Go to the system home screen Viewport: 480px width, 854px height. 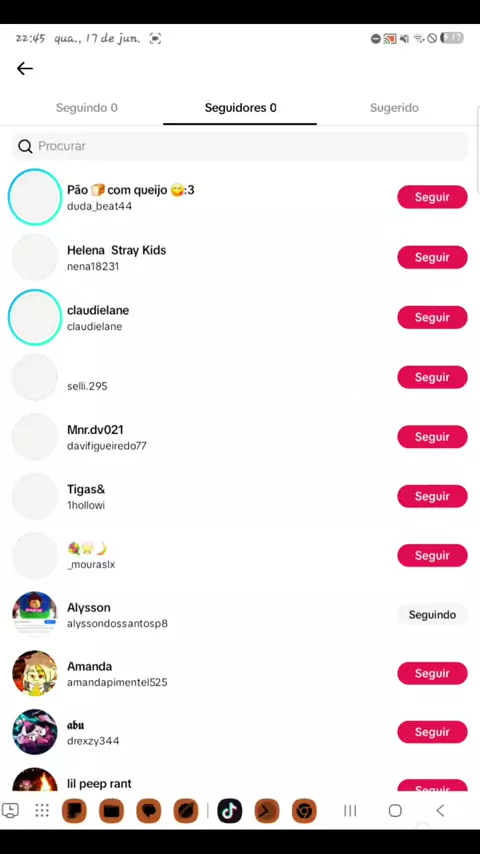tap(395, 811)
